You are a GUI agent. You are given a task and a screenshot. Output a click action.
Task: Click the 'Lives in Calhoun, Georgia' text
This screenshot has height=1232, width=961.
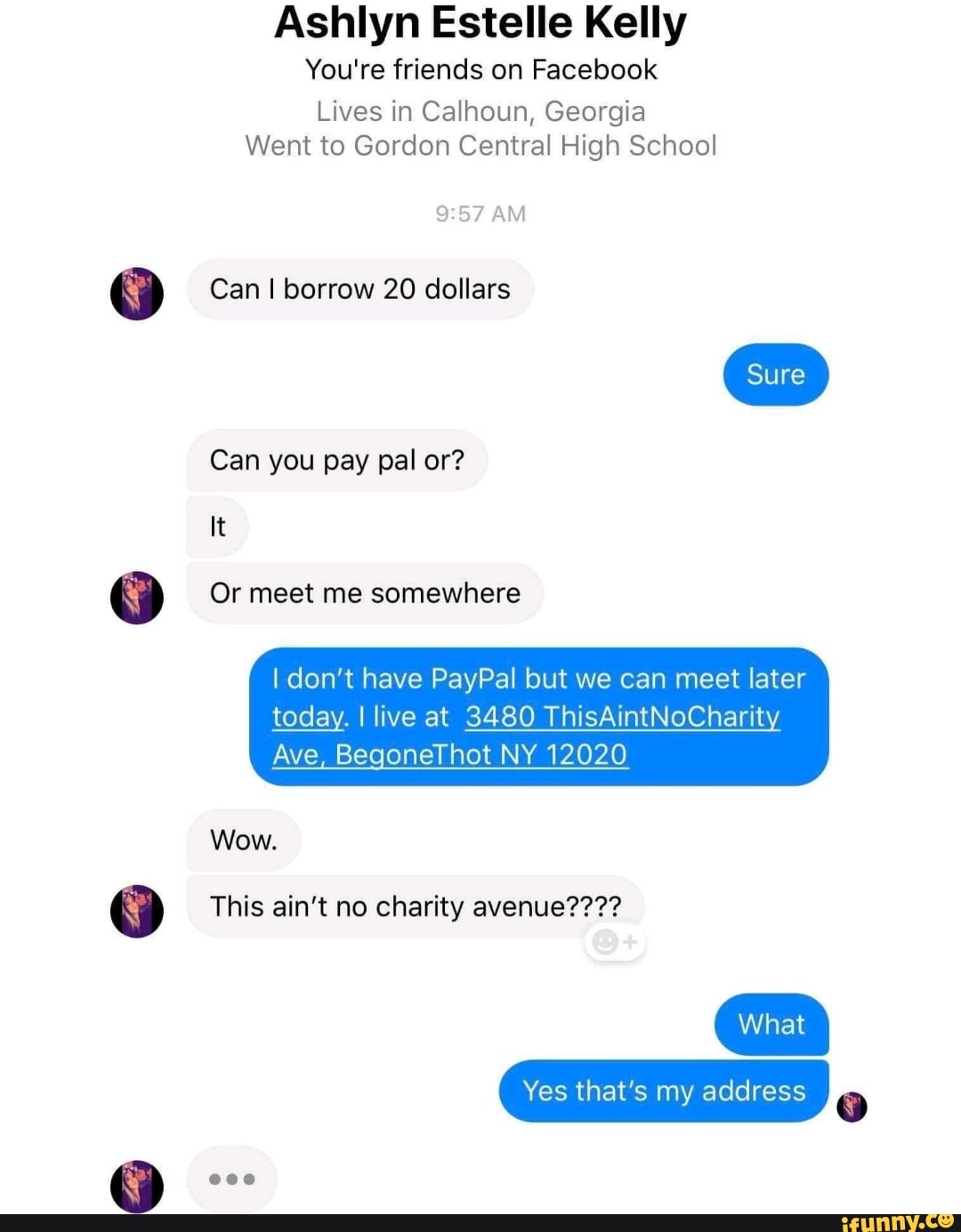(x=480, y=110)
